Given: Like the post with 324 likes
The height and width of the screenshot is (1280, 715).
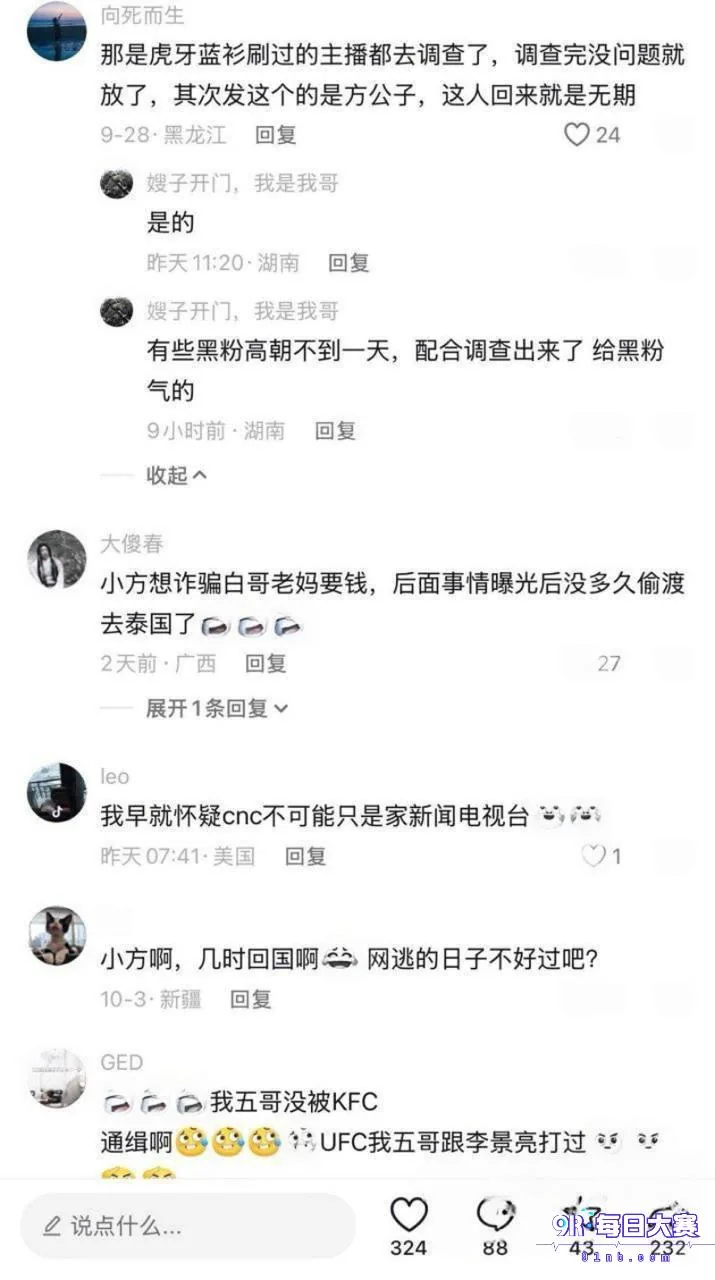Looking at the screenshot, I should click(408, 1215).
